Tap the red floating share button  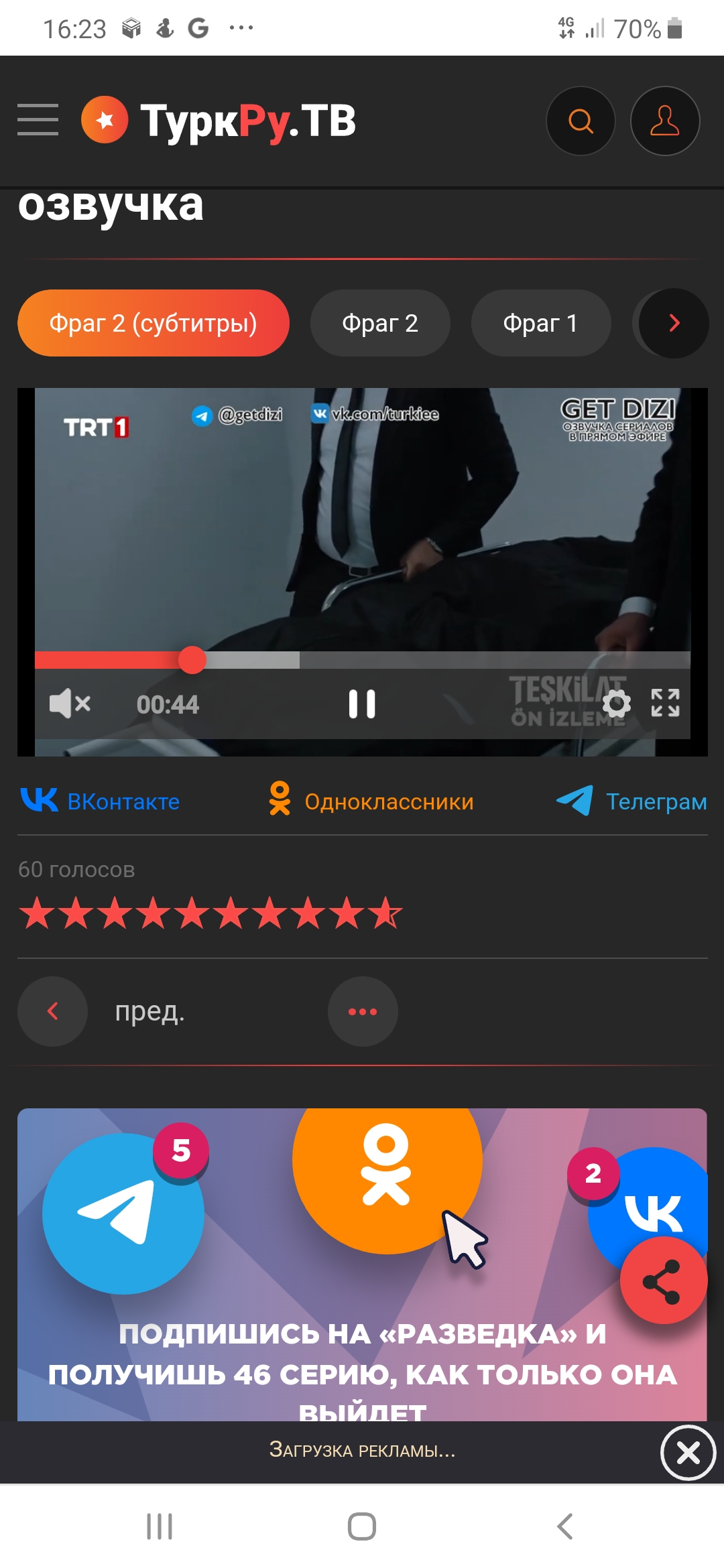663,1281
